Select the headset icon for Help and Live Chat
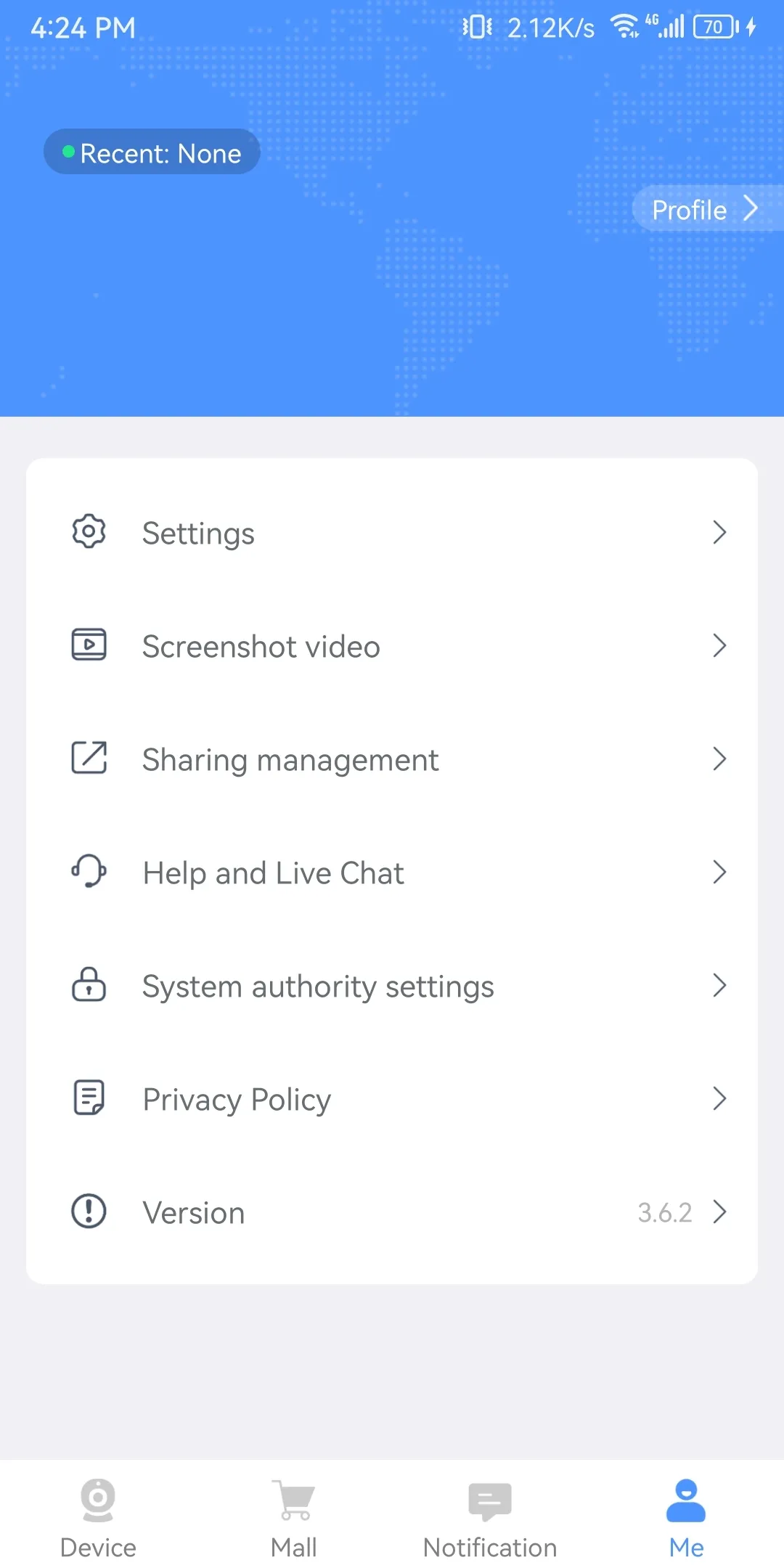This screenshot has width=784, height=1568. tap(89, 872)
